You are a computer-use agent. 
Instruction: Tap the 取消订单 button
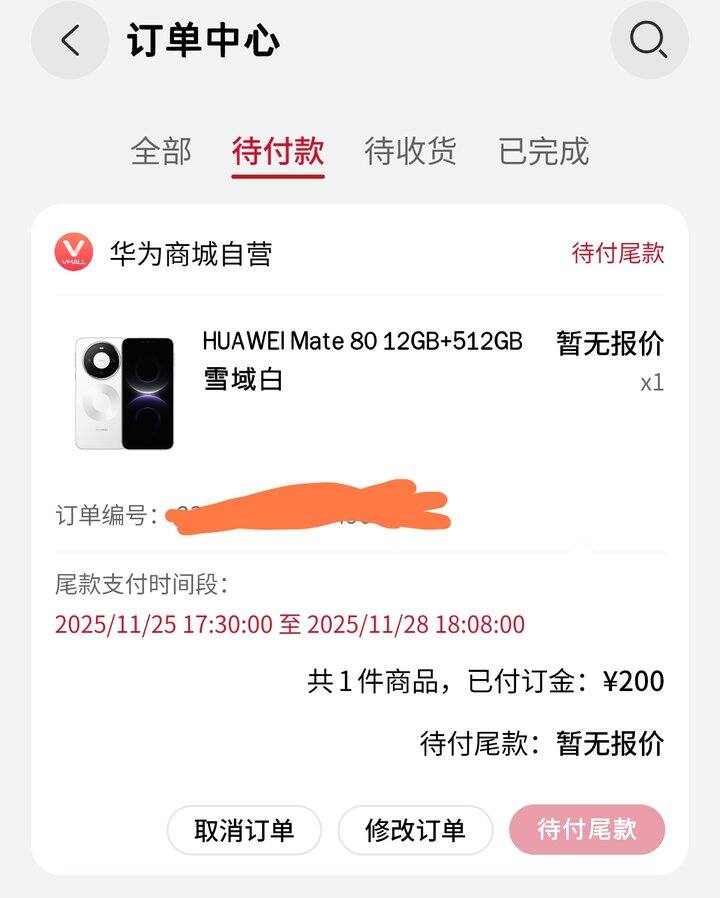click(244, 830)
